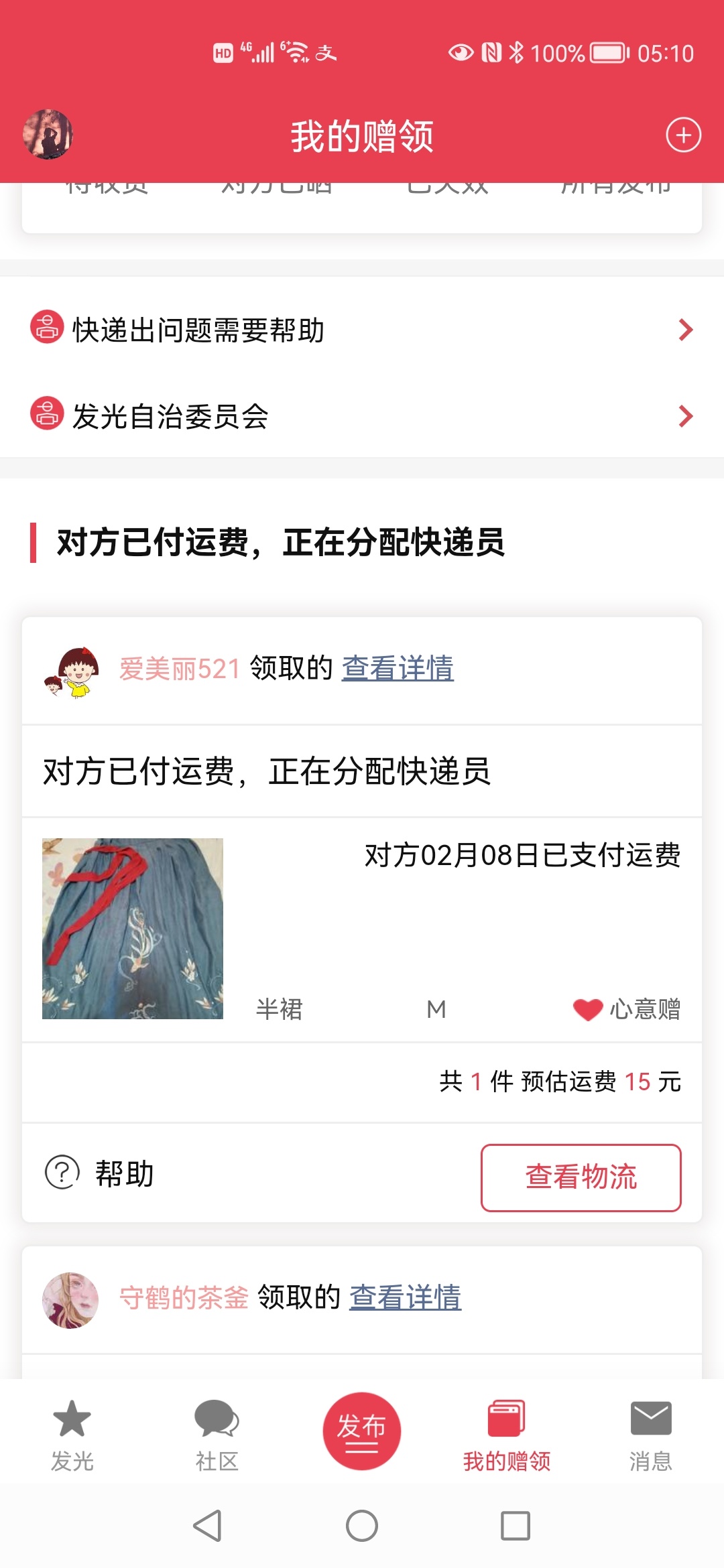This screenshot has height=1568, width=724.
Task: Go back using system back button
Action: (x=207, y=1526)
